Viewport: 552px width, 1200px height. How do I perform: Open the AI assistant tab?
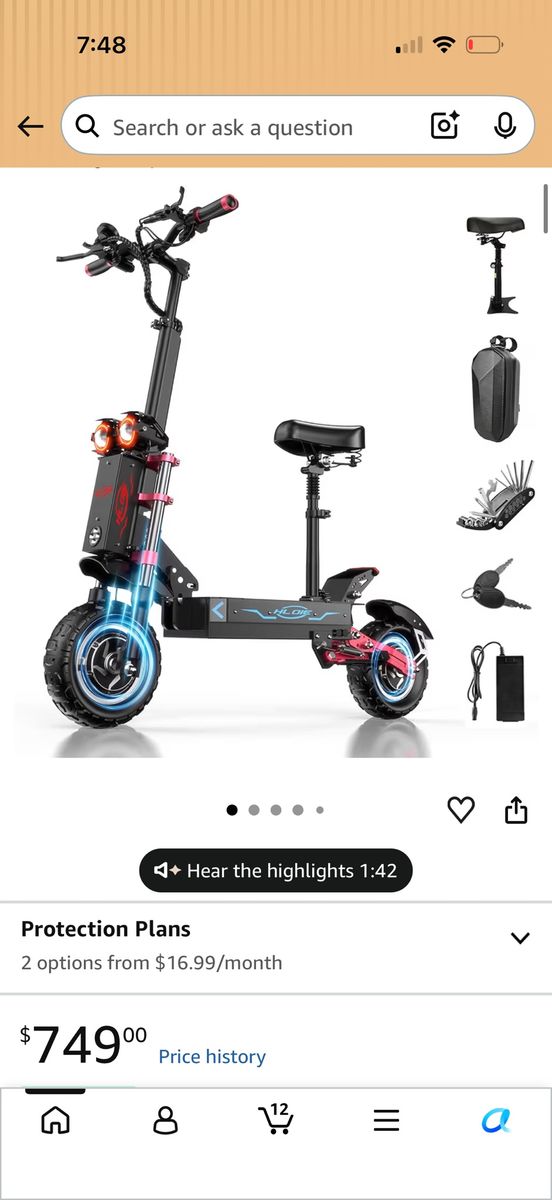[x=496, y=1121]
